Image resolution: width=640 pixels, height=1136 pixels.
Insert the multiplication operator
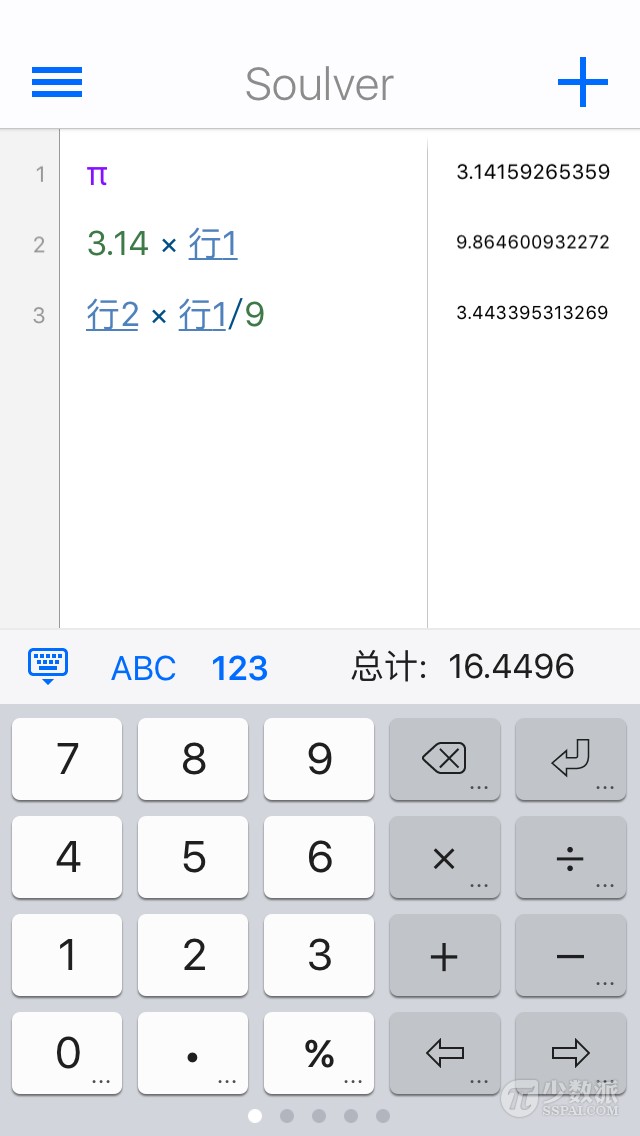click(445, 857)
